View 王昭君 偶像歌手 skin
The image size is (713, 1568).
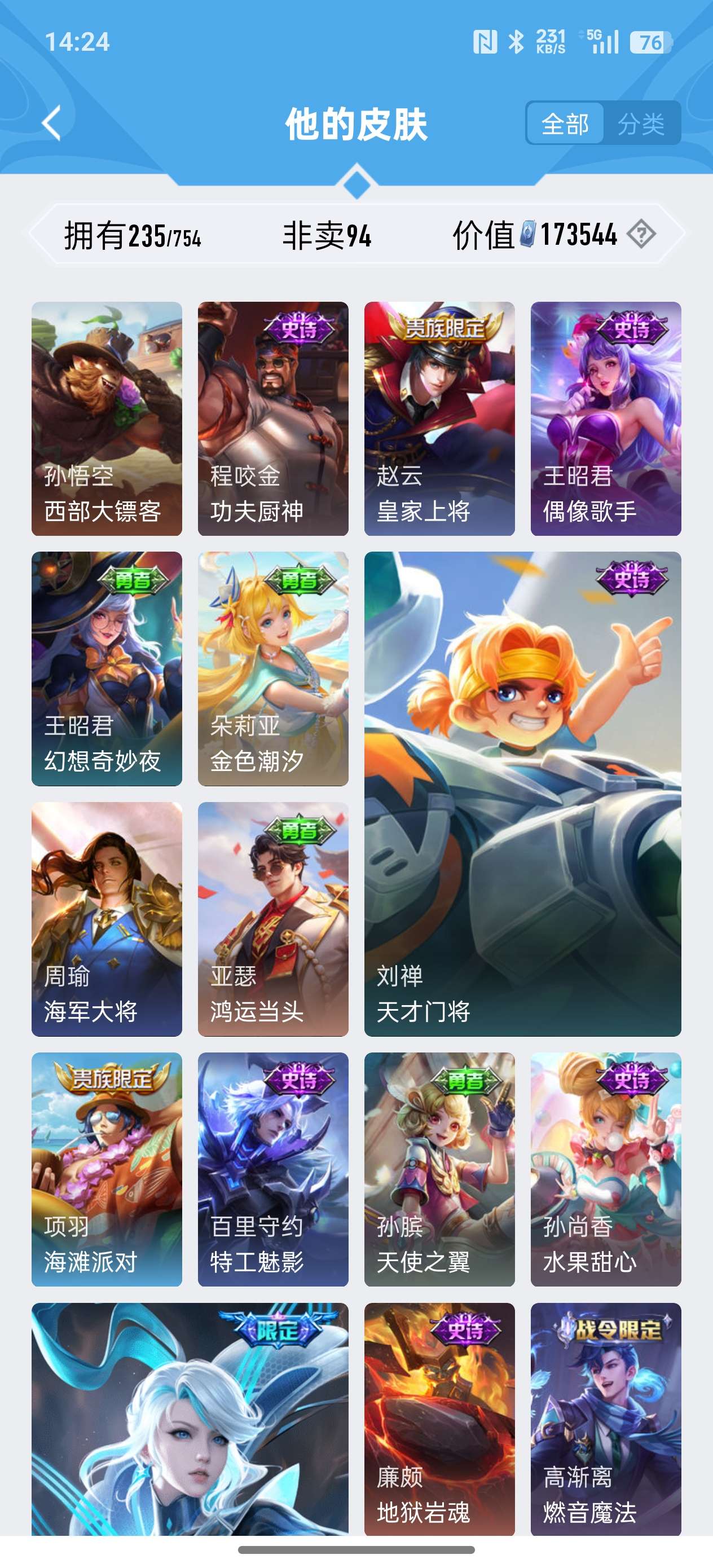pyautogui.click(x=605, y=418)
